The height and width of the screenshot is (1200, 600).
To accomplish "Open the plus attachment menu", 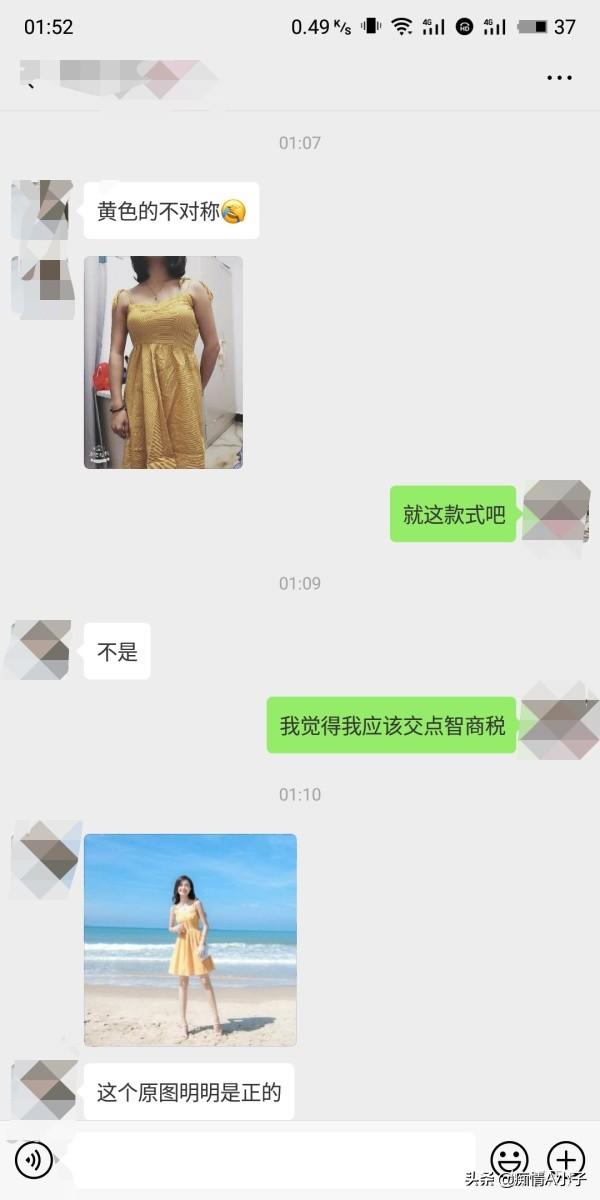I will click(566, 1160).
